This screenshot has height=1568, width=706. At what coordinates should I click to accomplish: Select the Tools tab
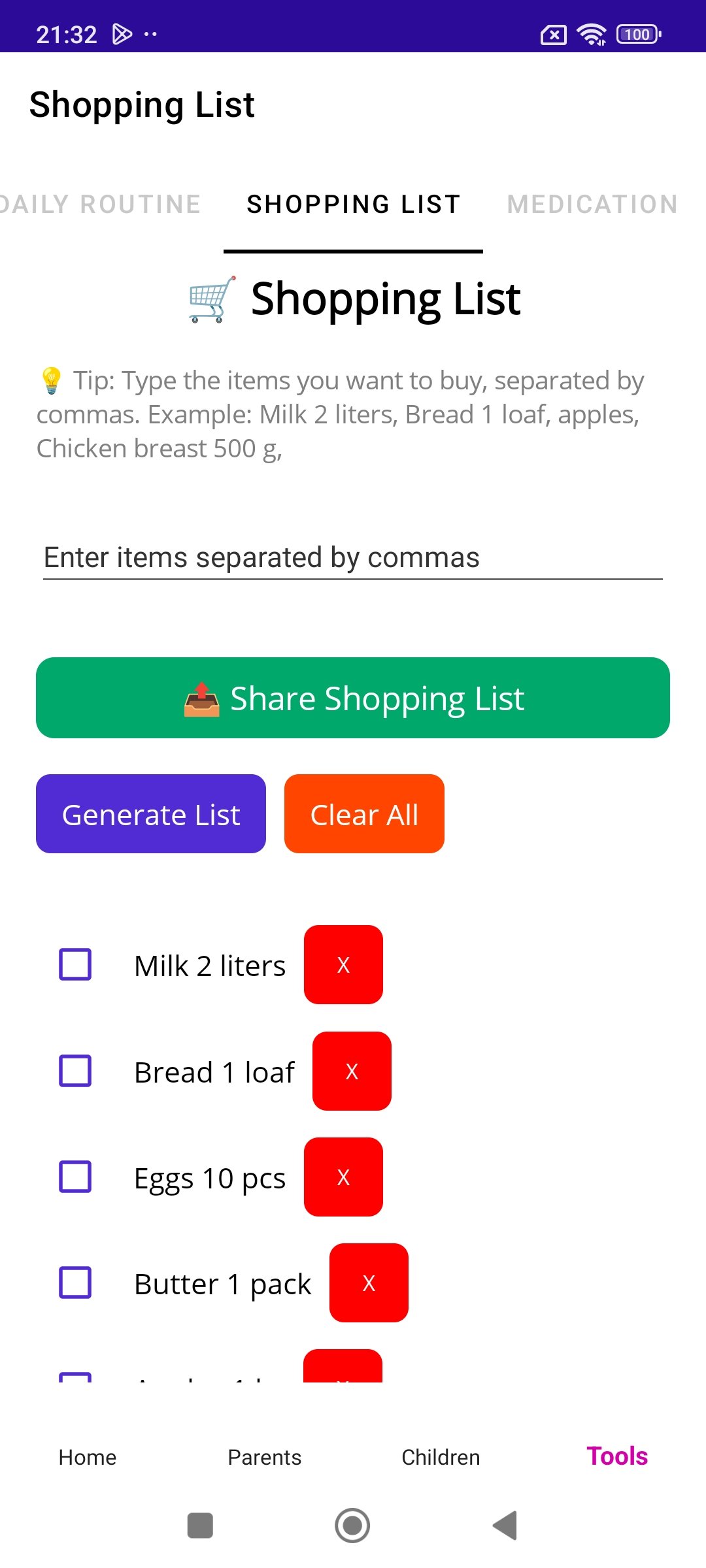617,1457
